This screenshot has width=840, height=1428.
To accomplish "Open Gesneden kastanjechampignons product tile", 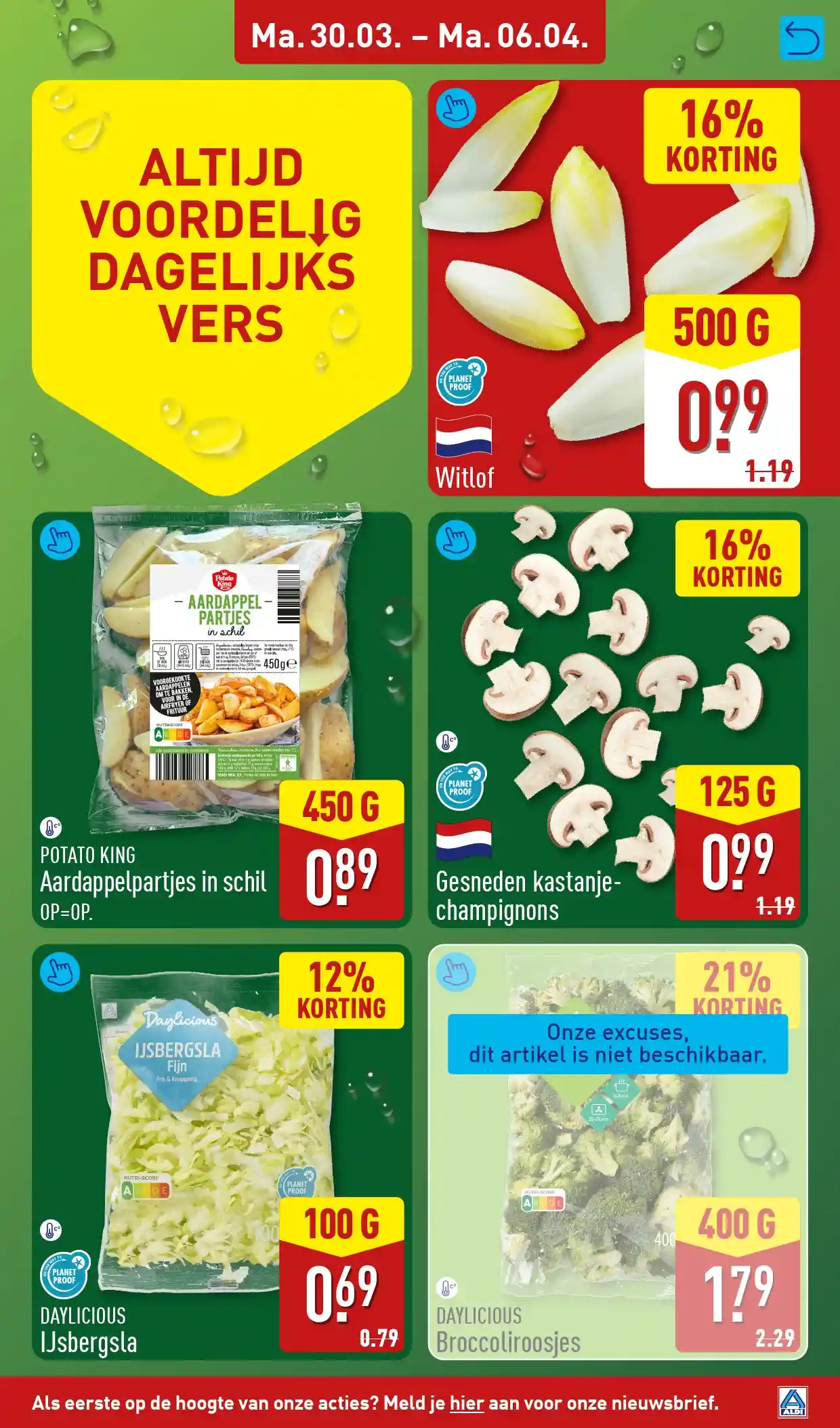I will coord(616,719).
